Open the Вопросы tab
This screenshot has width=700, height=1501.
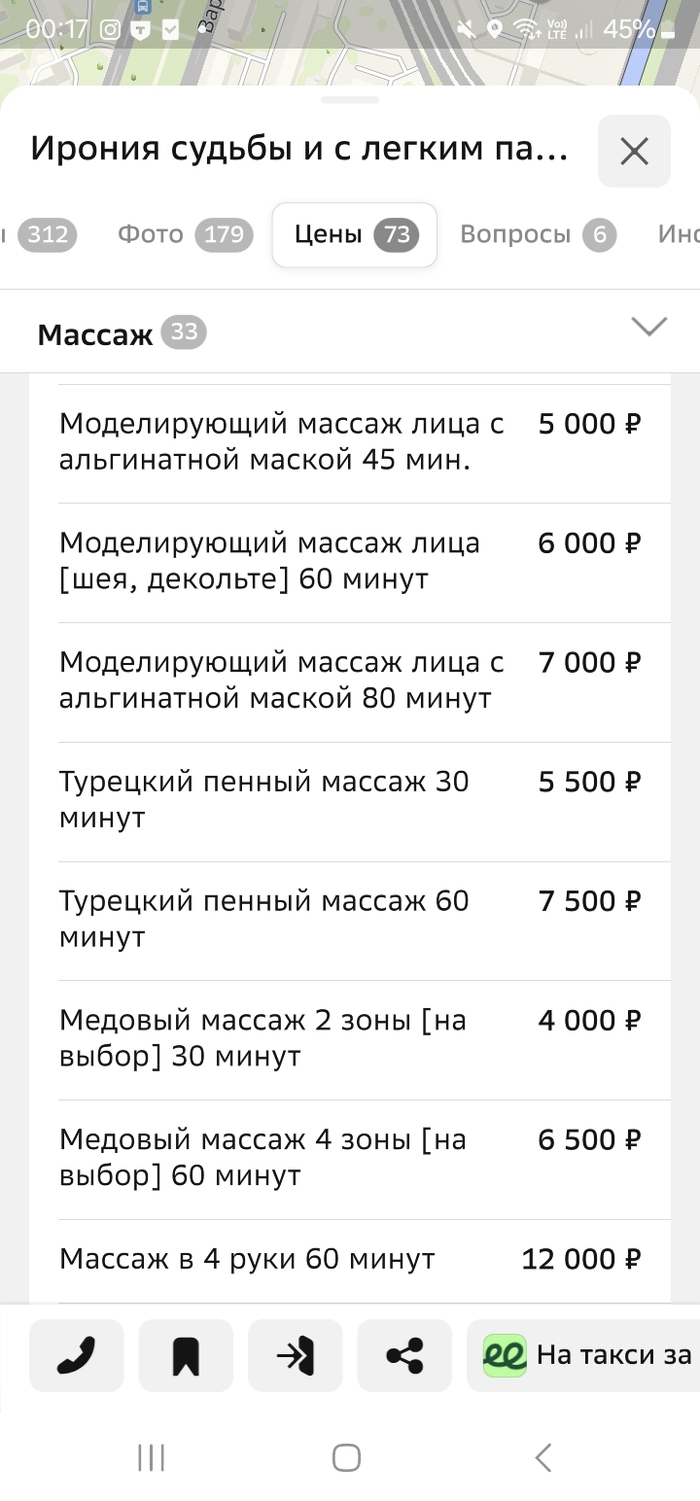point(537,234)
